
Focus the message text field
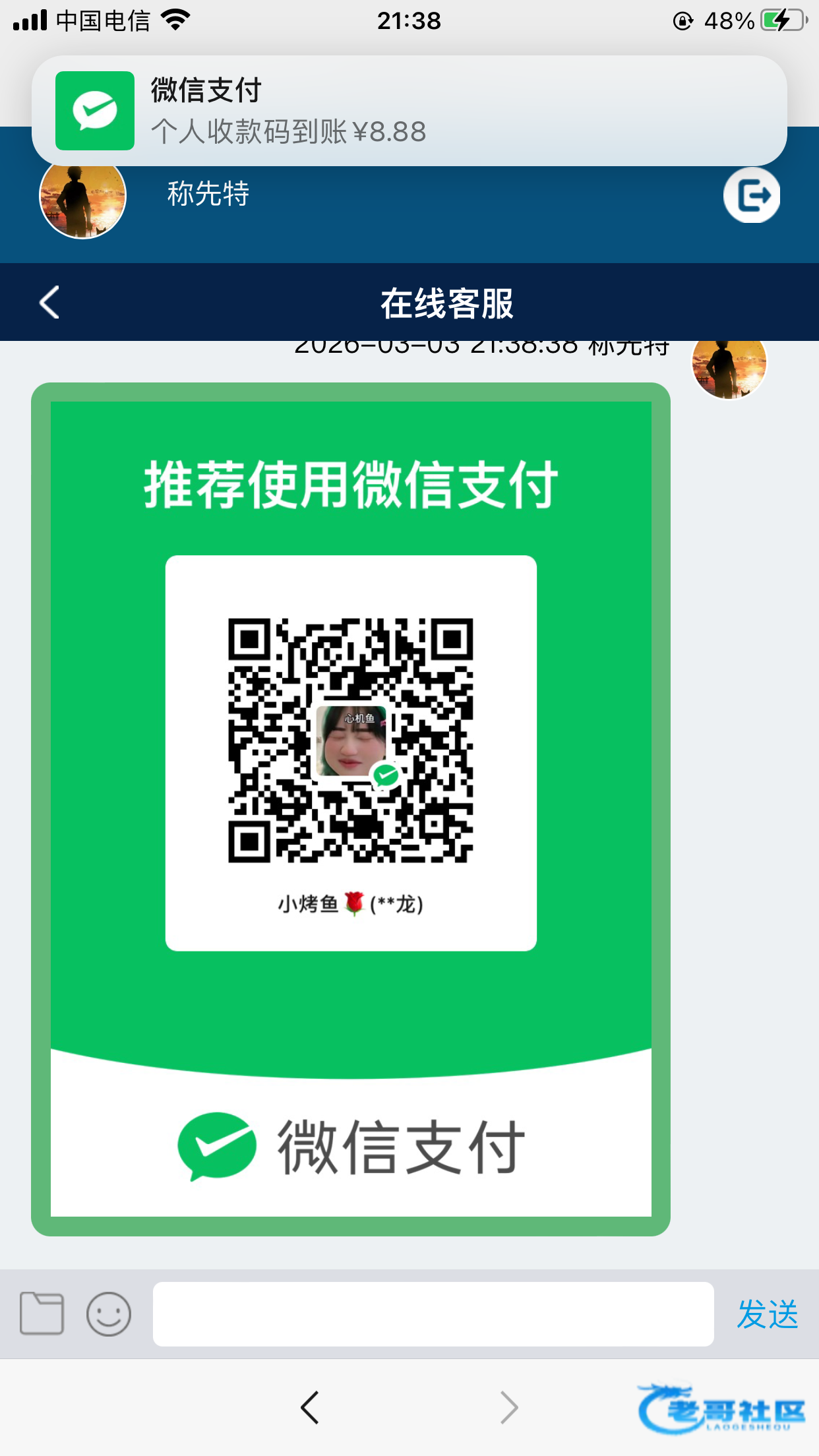click(433, 1314)
